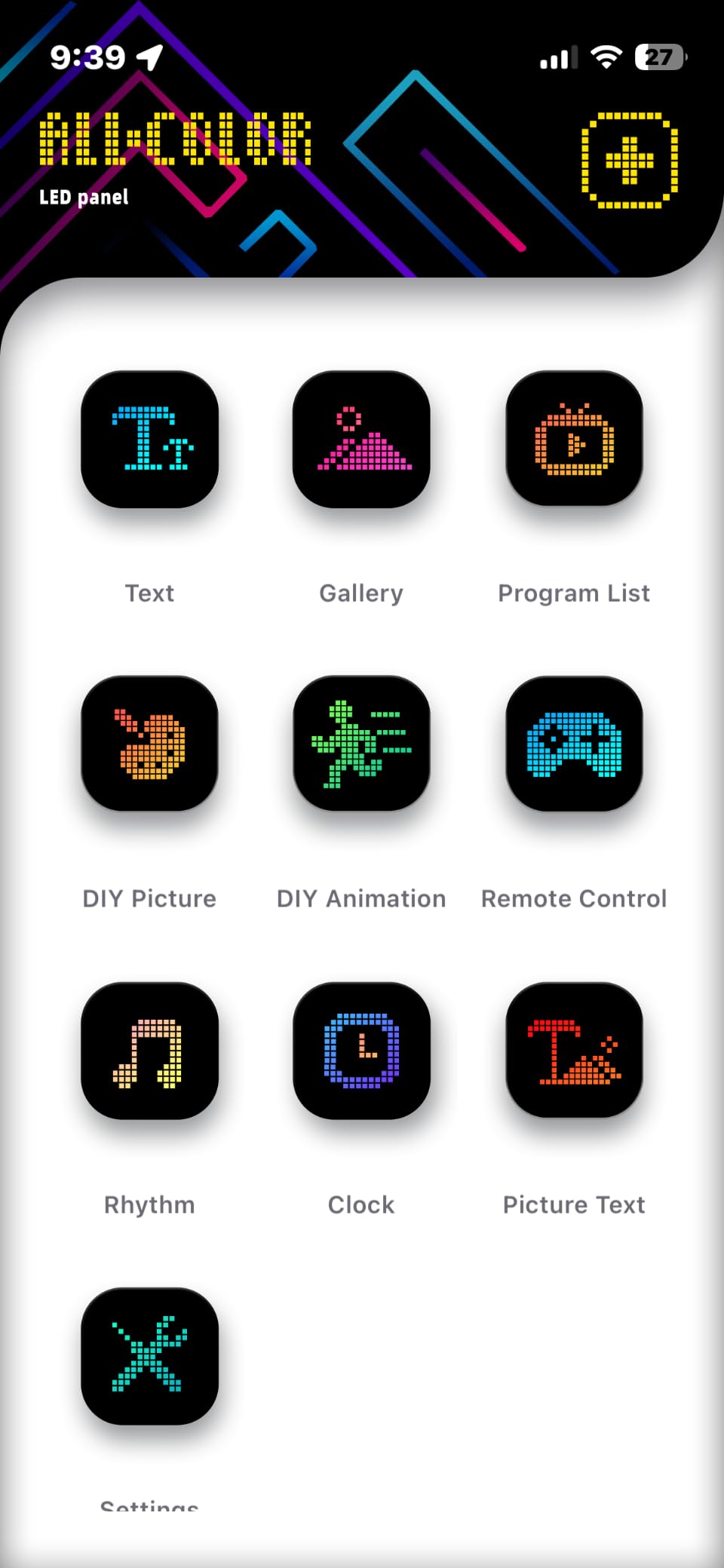Tap the yellow plus icon to add device
The height and width of the screenshot is (1568, 724).
pos(629,160)
